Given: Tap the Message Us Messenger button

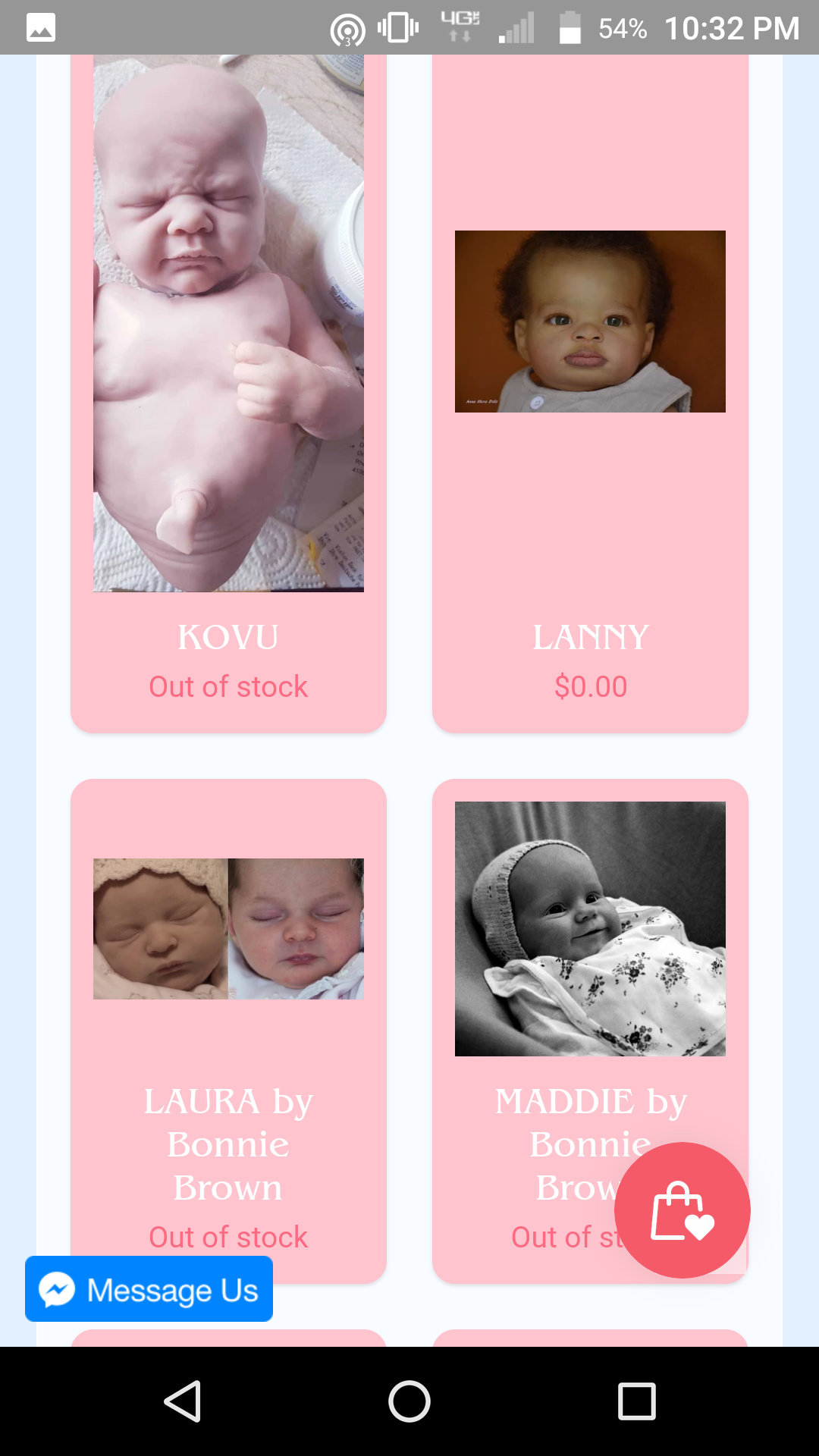Looking at the screenshot, I should (x=149, y=1289).
